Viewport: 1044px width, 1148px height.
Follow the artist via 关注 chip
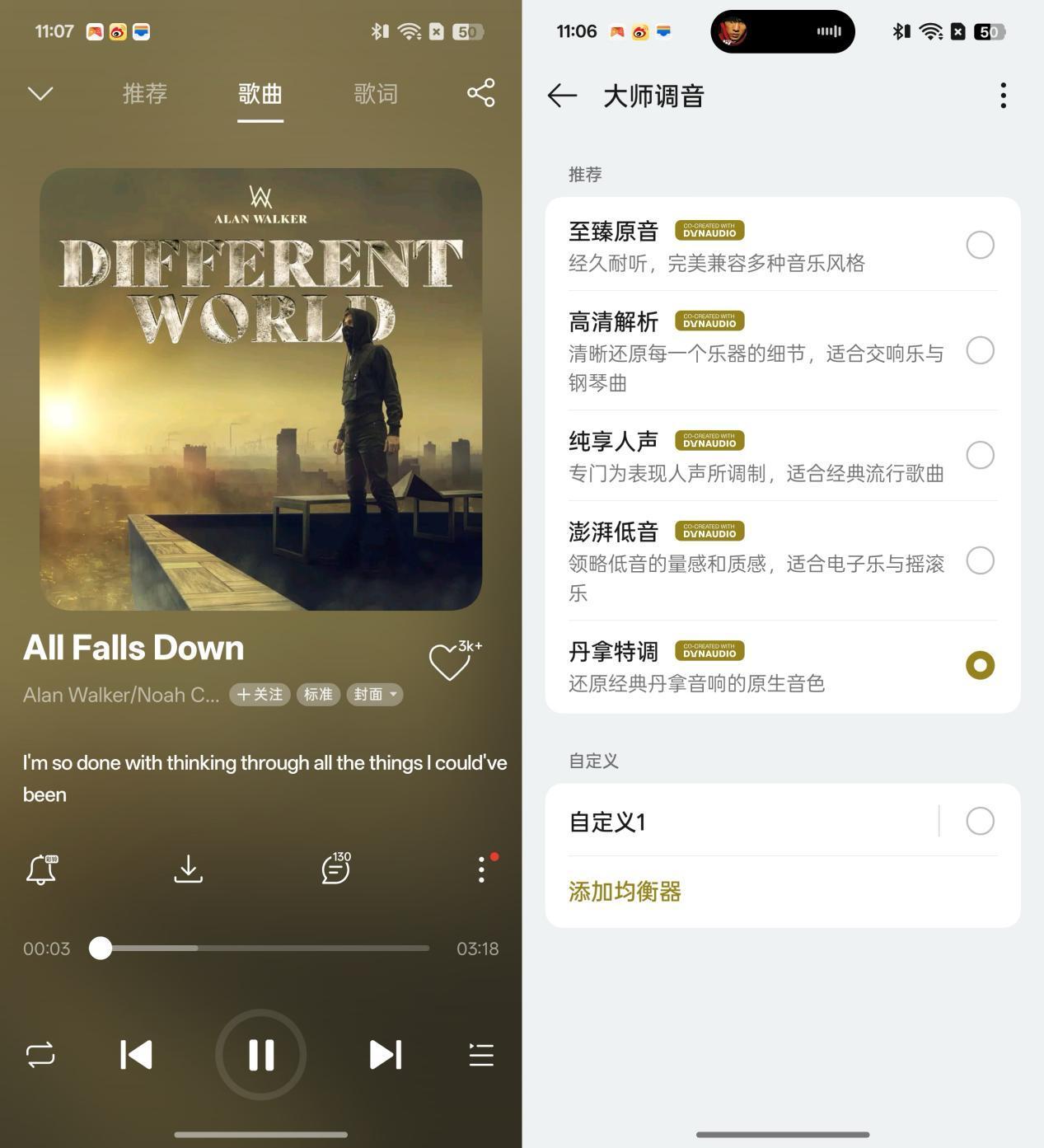pos(260,695)
